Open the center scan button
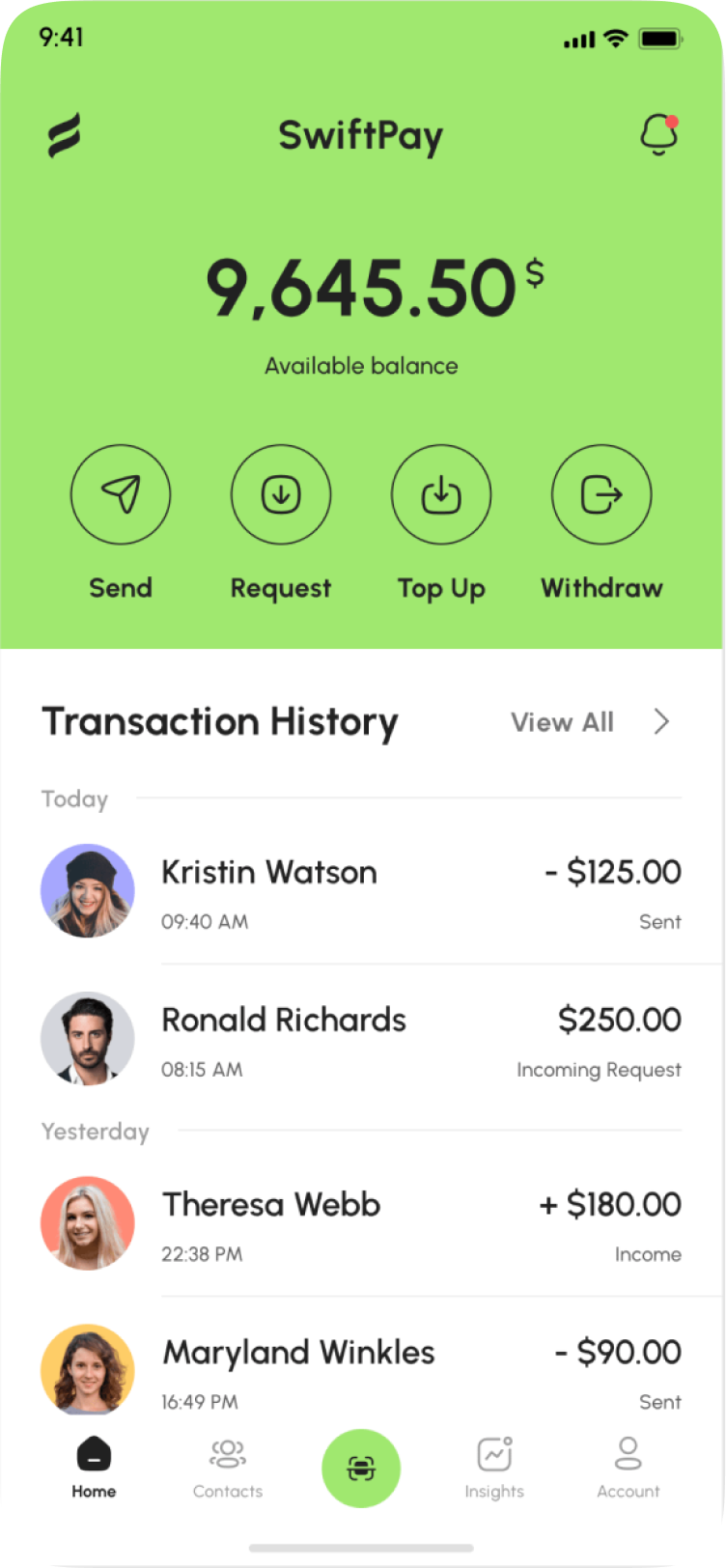 click(x=361, y=1469)
